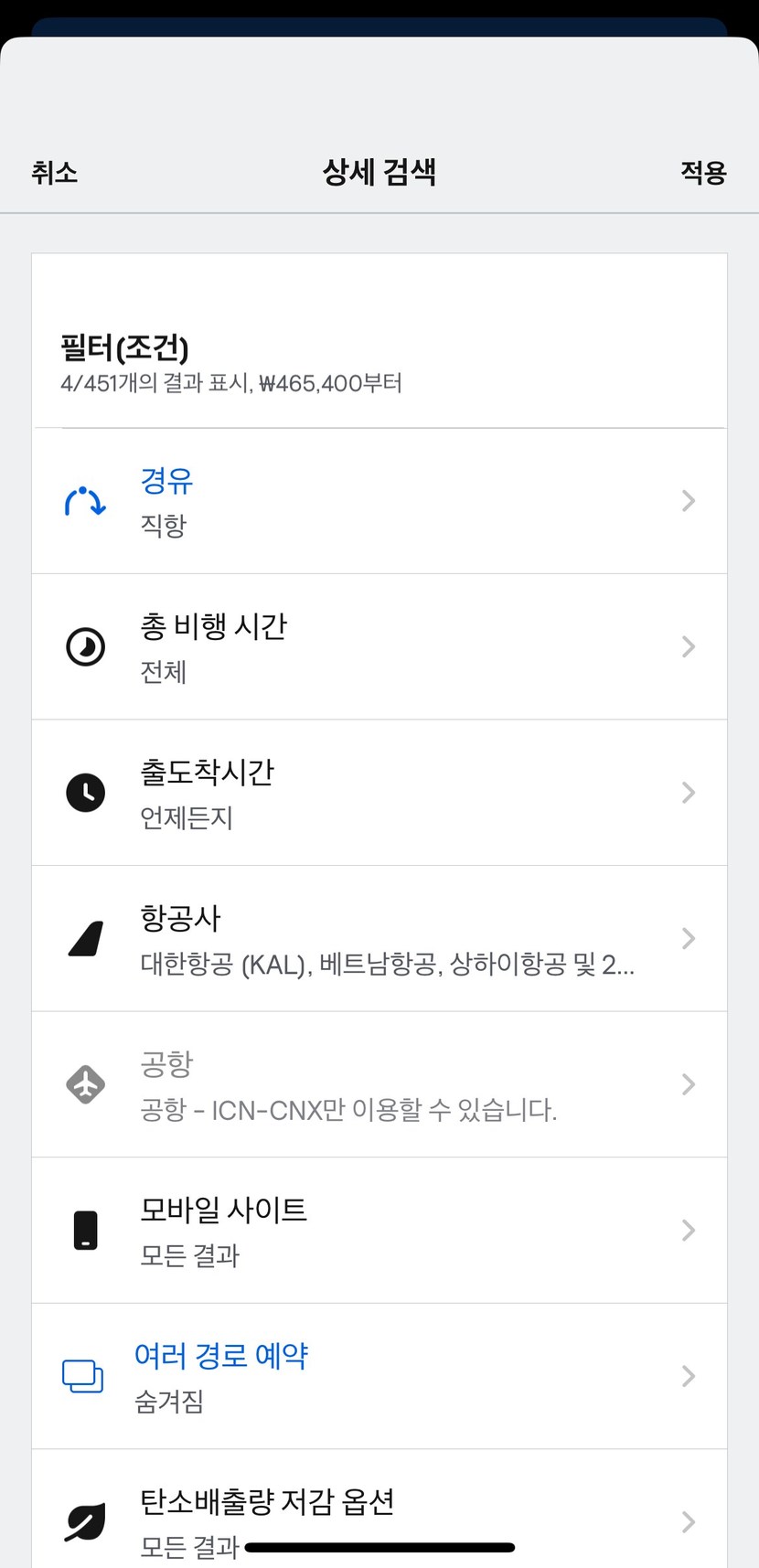Open 탄소배출량 저감 옵션 filter
The width and height of the screenshot is (759, 1568).
coord(379,1509)
